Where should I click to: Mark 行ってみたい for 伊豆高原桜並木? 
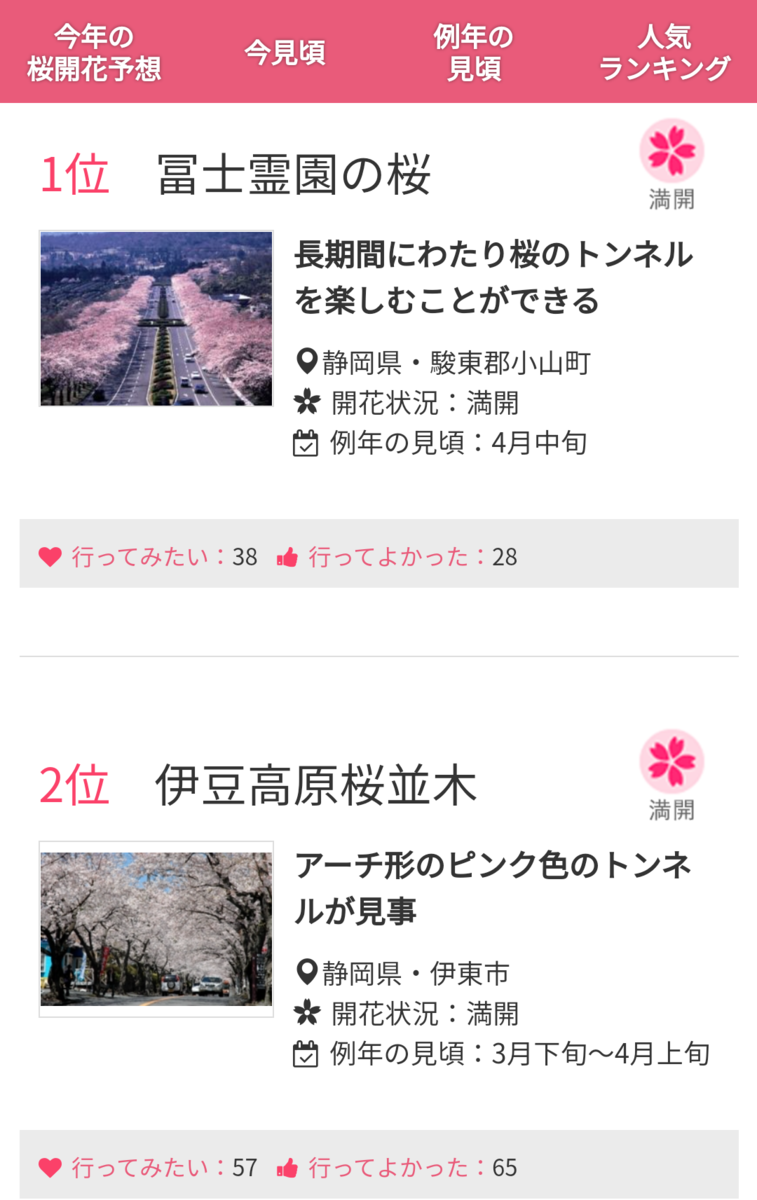pos(147,1167)
